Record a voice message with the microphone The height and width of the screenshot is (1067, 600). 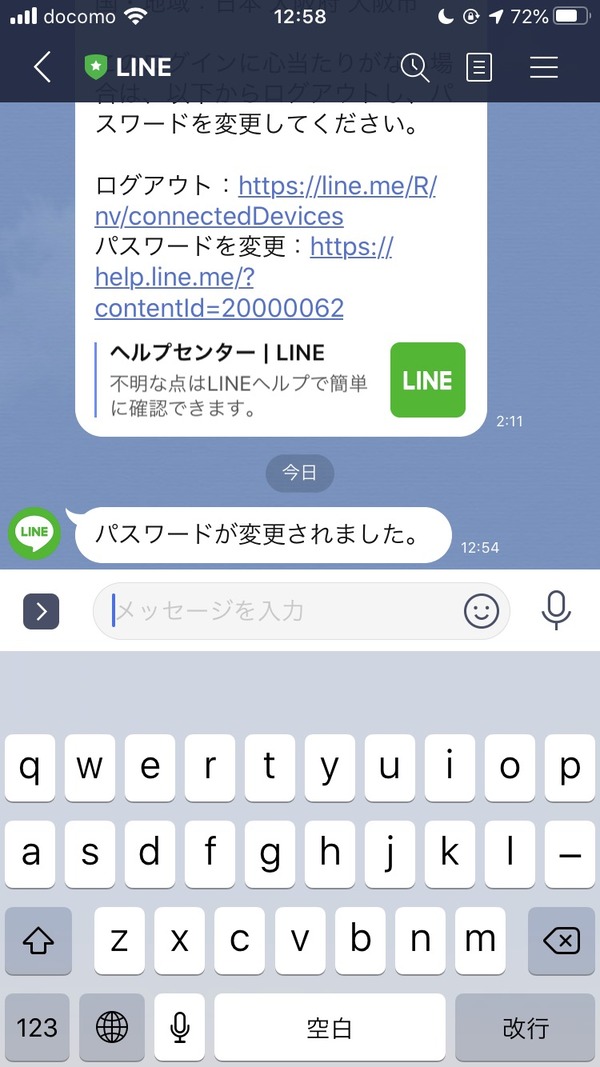pyautogui.click(x=556, y=610)
